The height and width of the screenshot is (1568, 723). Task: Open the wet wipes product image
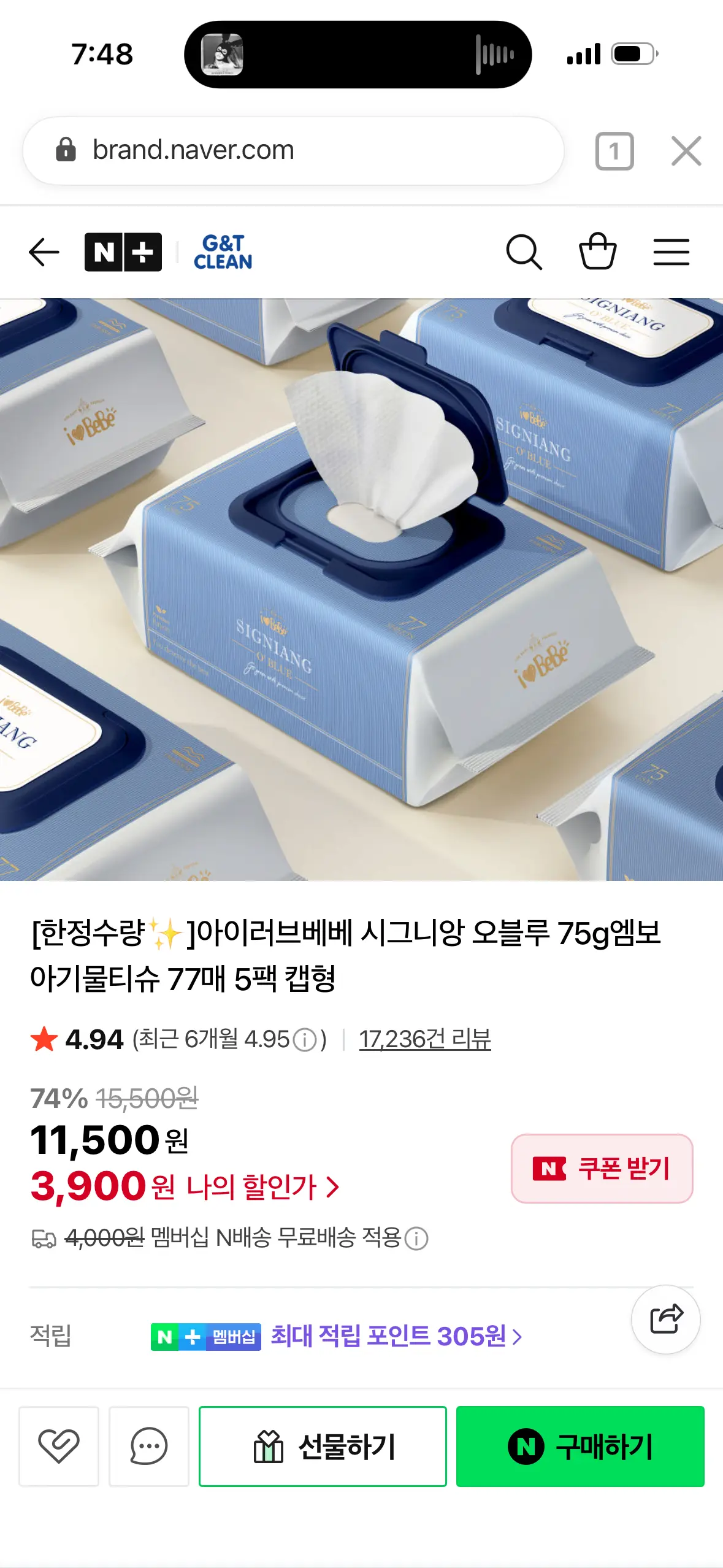tap(361, 589)
